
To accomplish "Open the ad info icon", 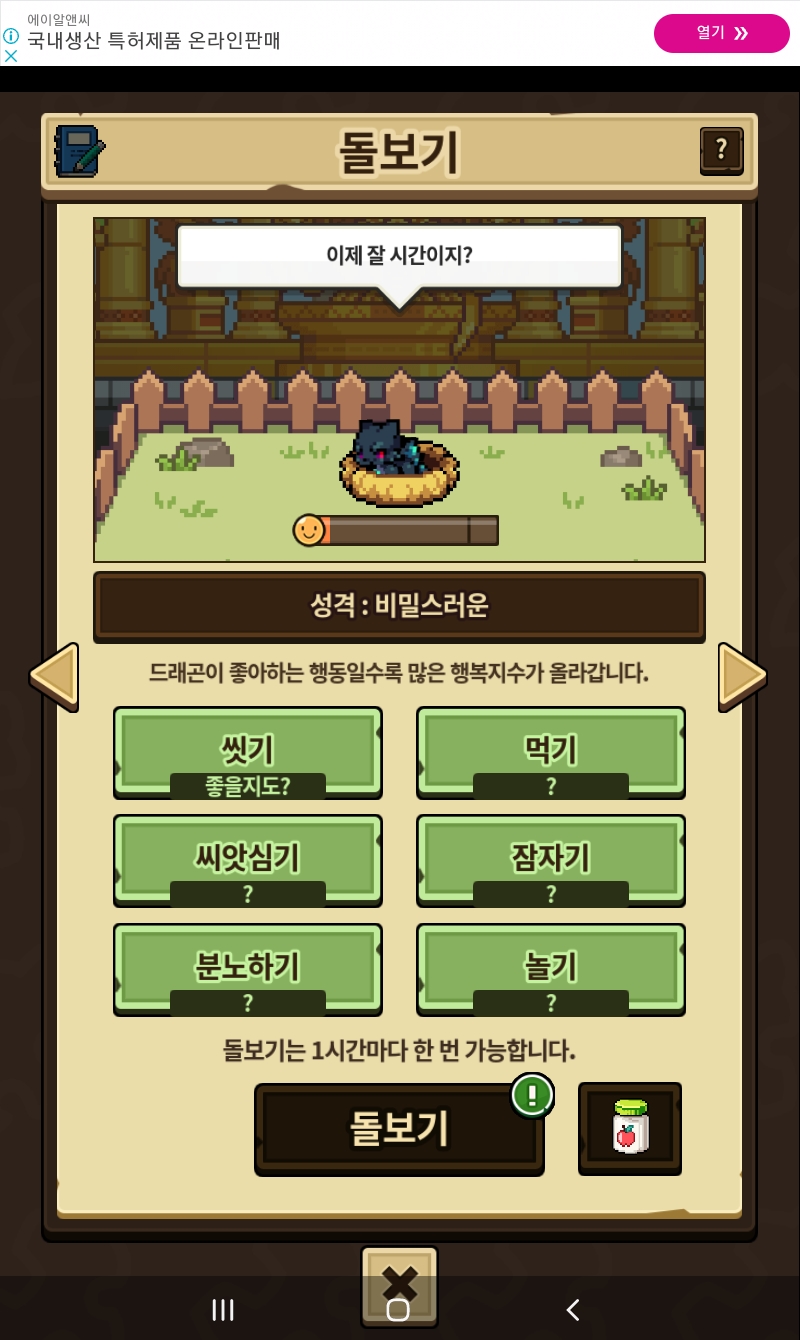I will click(11, 36).
